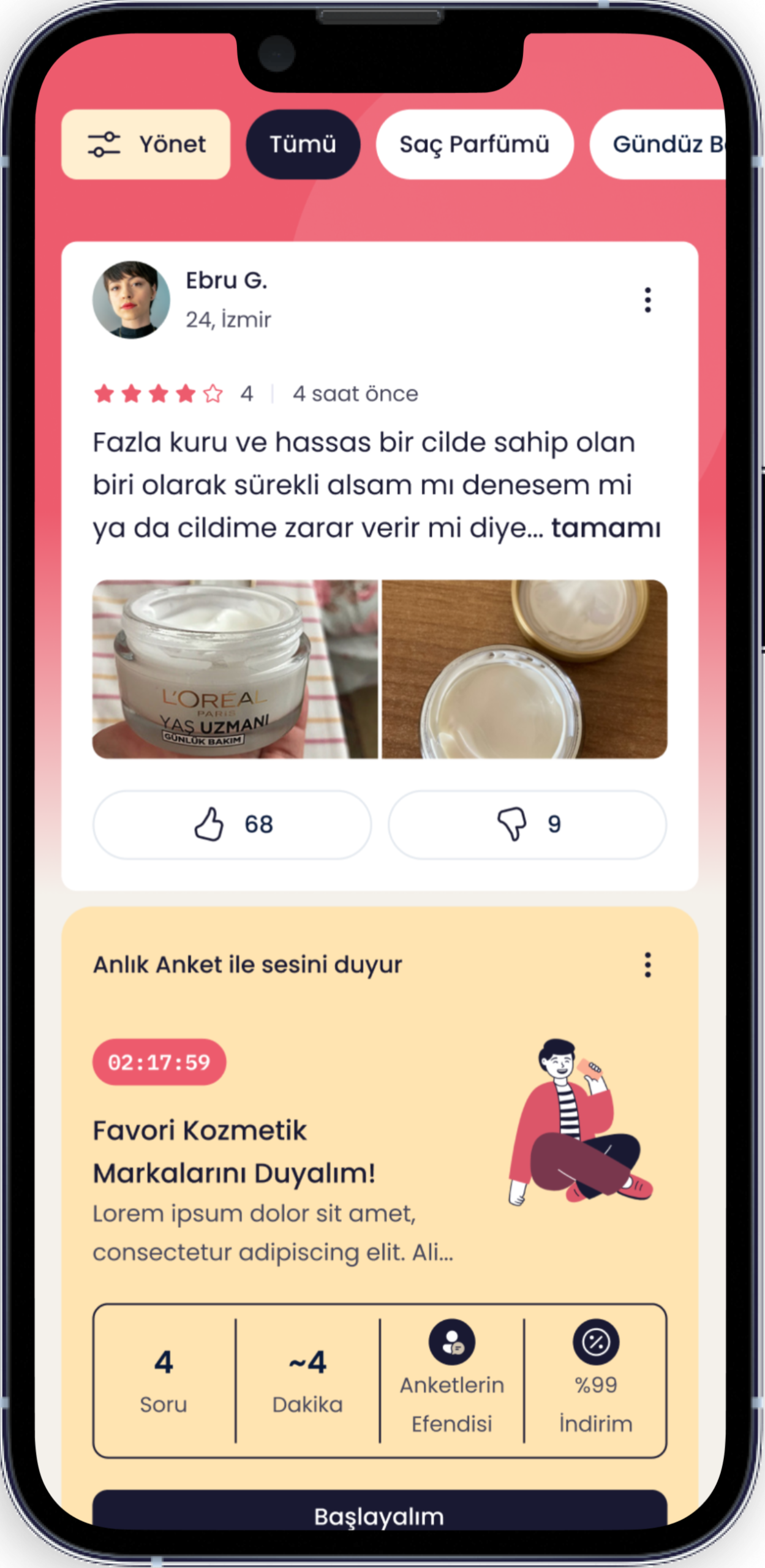
Task: Switch to the Saç Parfümü chip
Action: click(x=475, y=145)
